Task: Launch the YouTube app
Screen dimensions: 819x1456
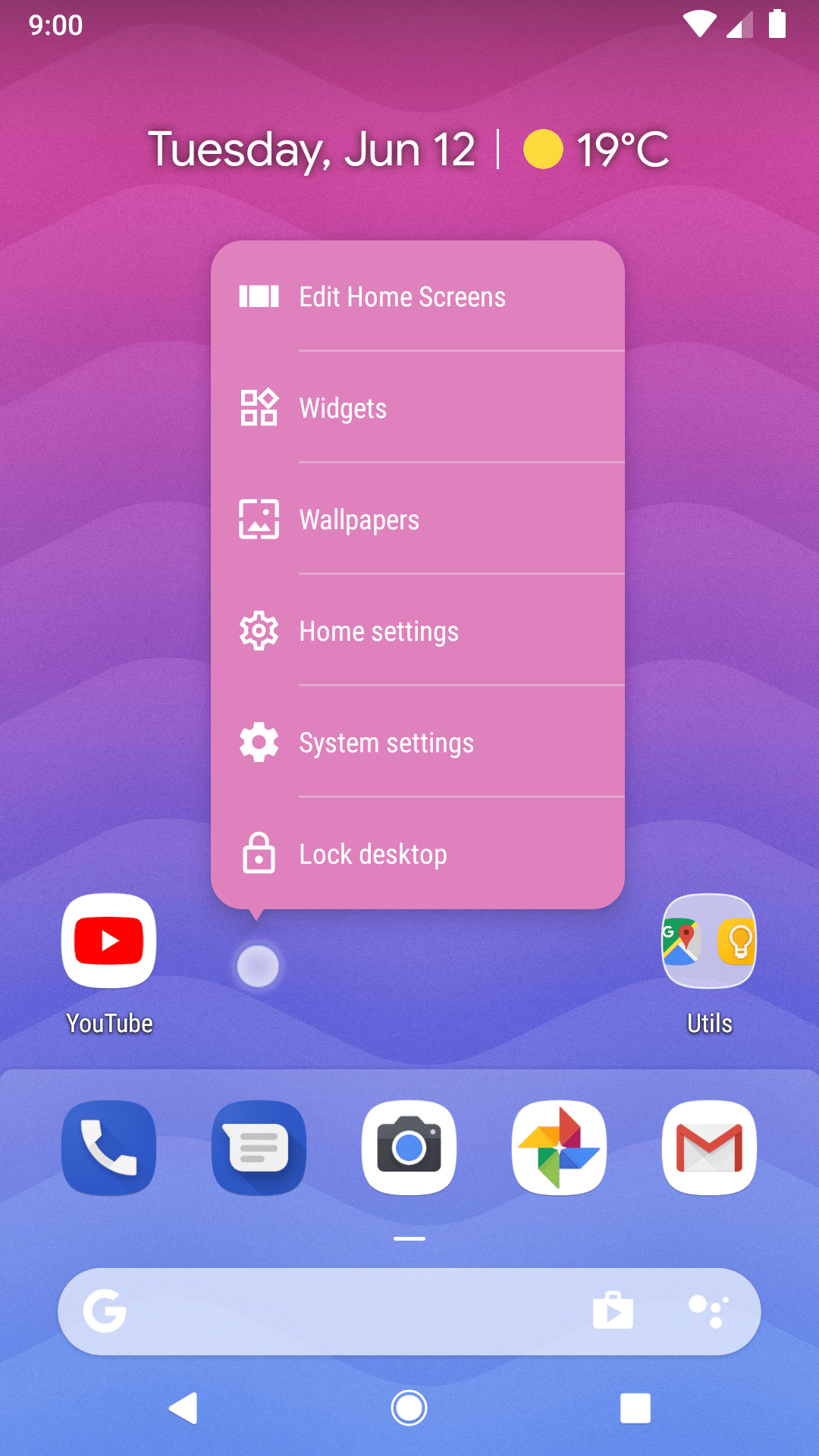Action: pos(109,965)
